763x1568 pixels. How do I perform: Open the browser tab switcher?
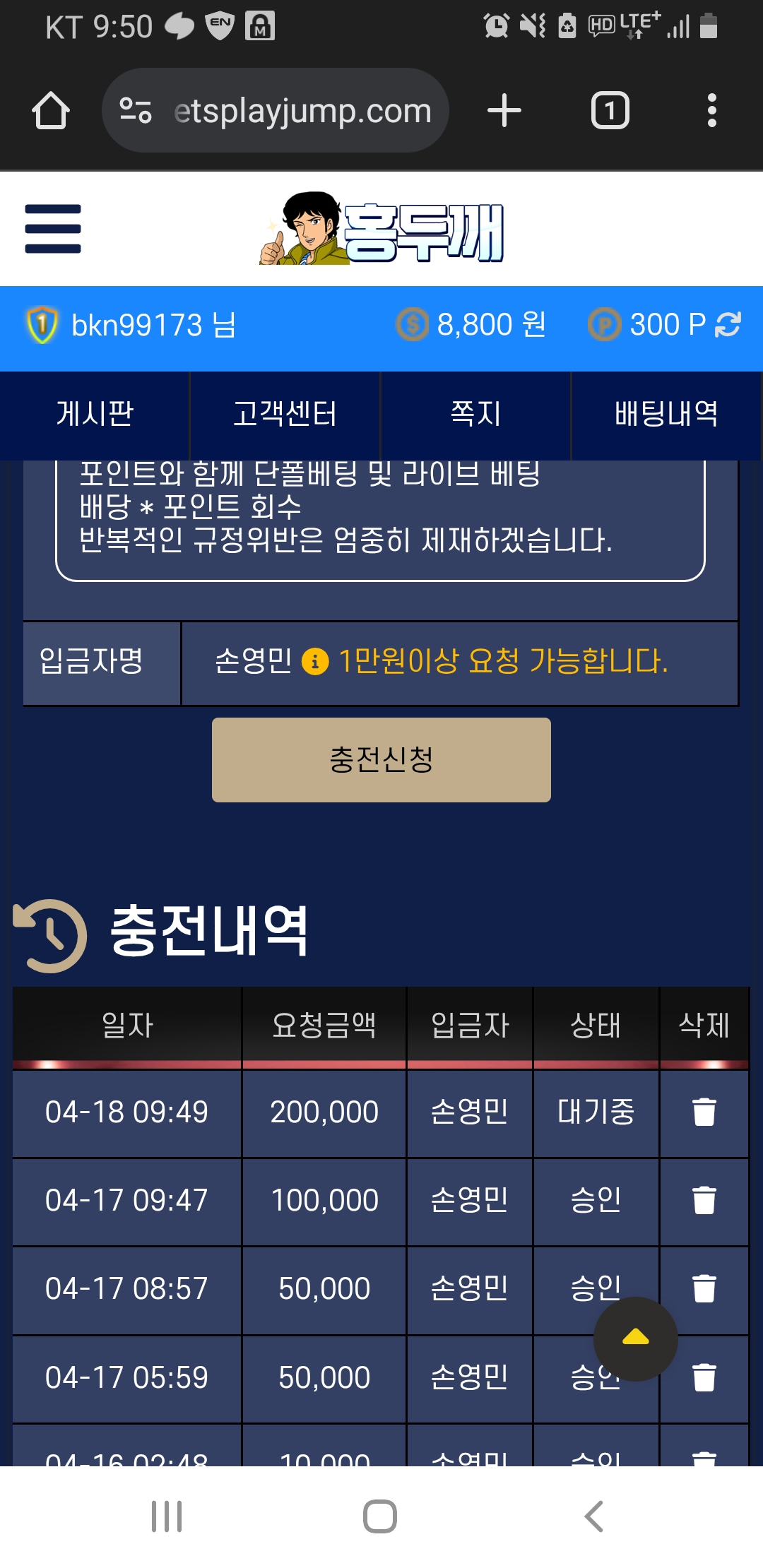(610, 111)
